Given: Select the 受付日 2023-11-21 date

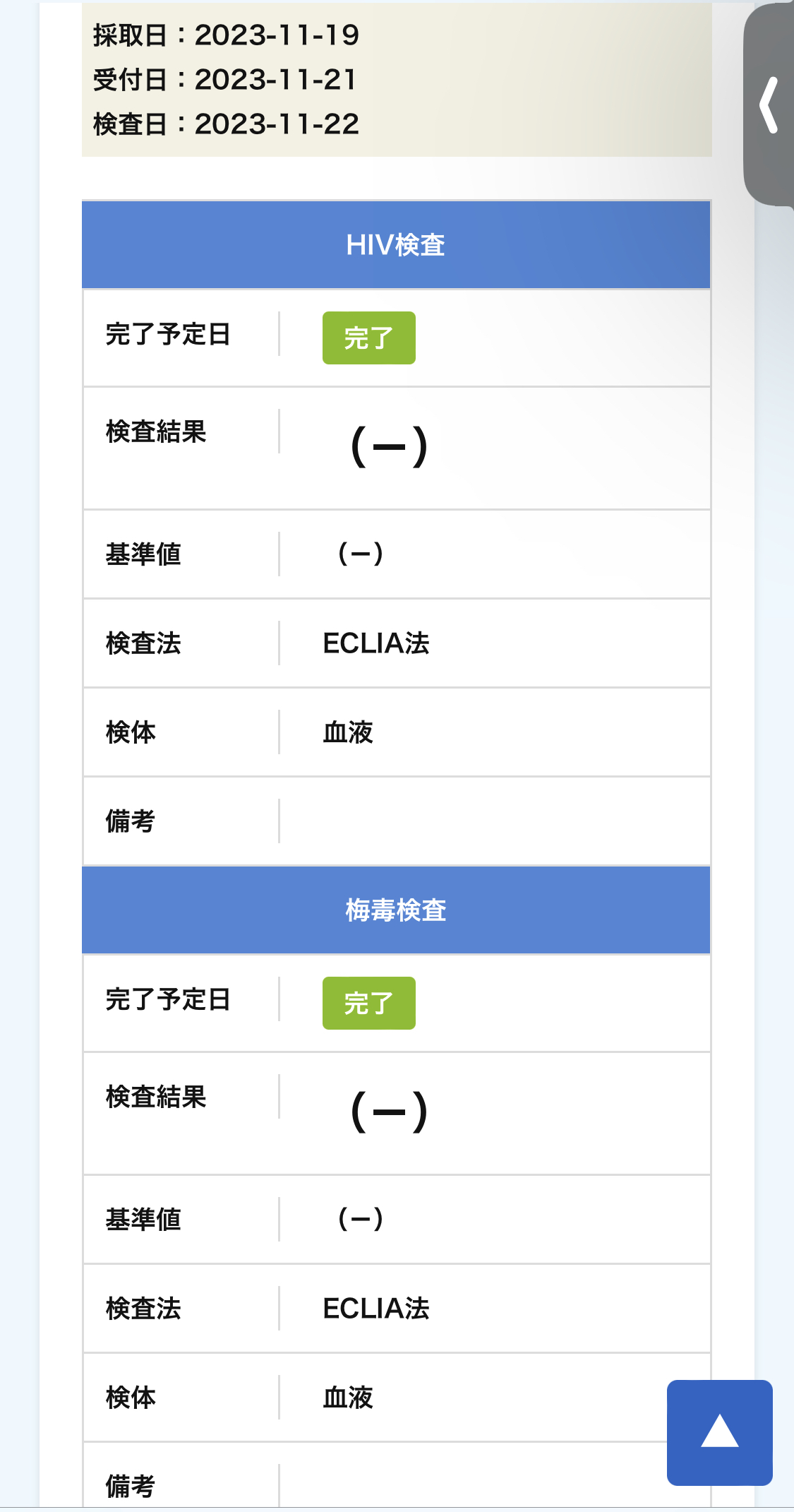Looking at the screenshot, I should coord(223,80).
